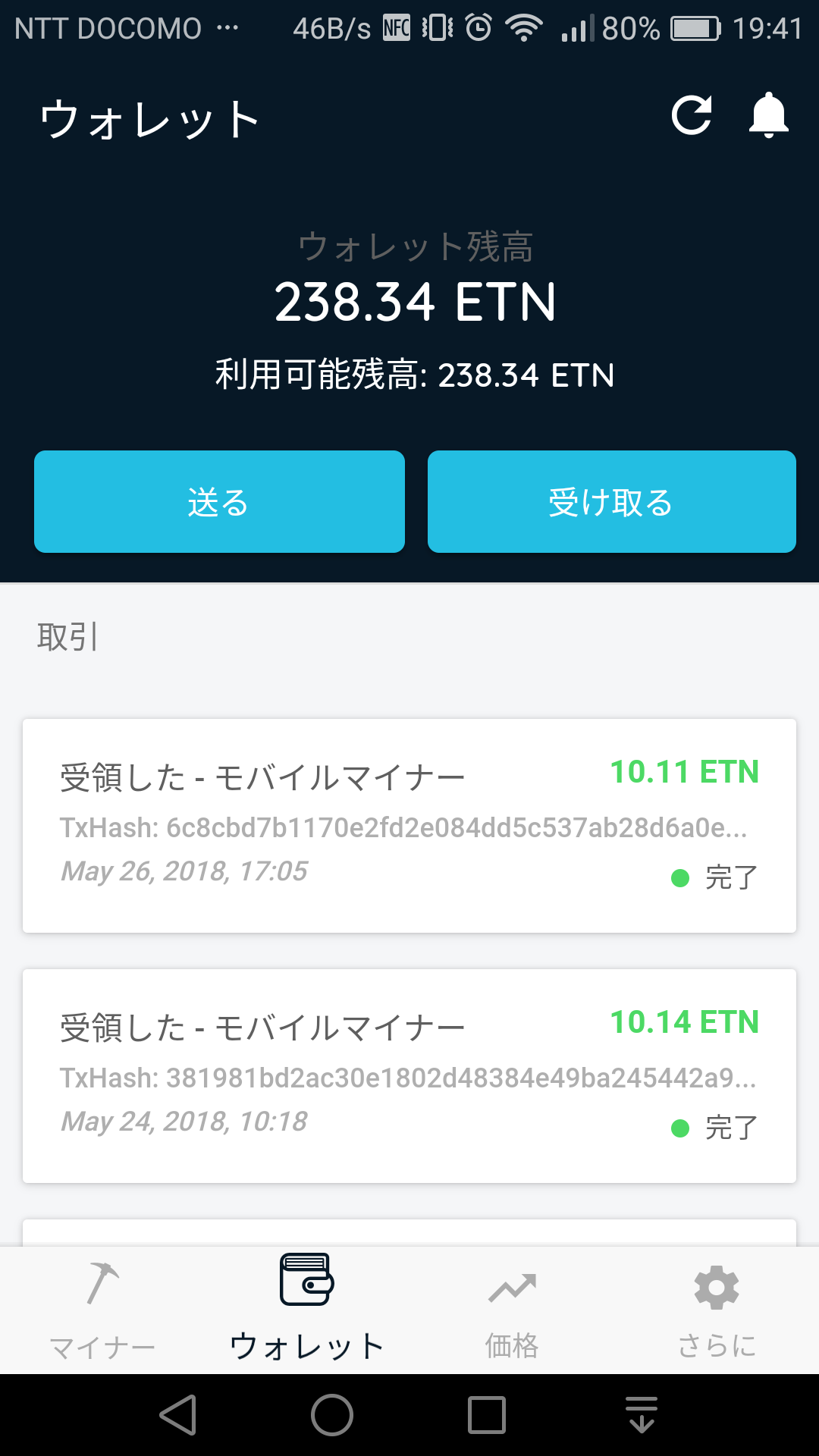Refresh the wallet balance
819x1456 pixels.
[692, 116]
